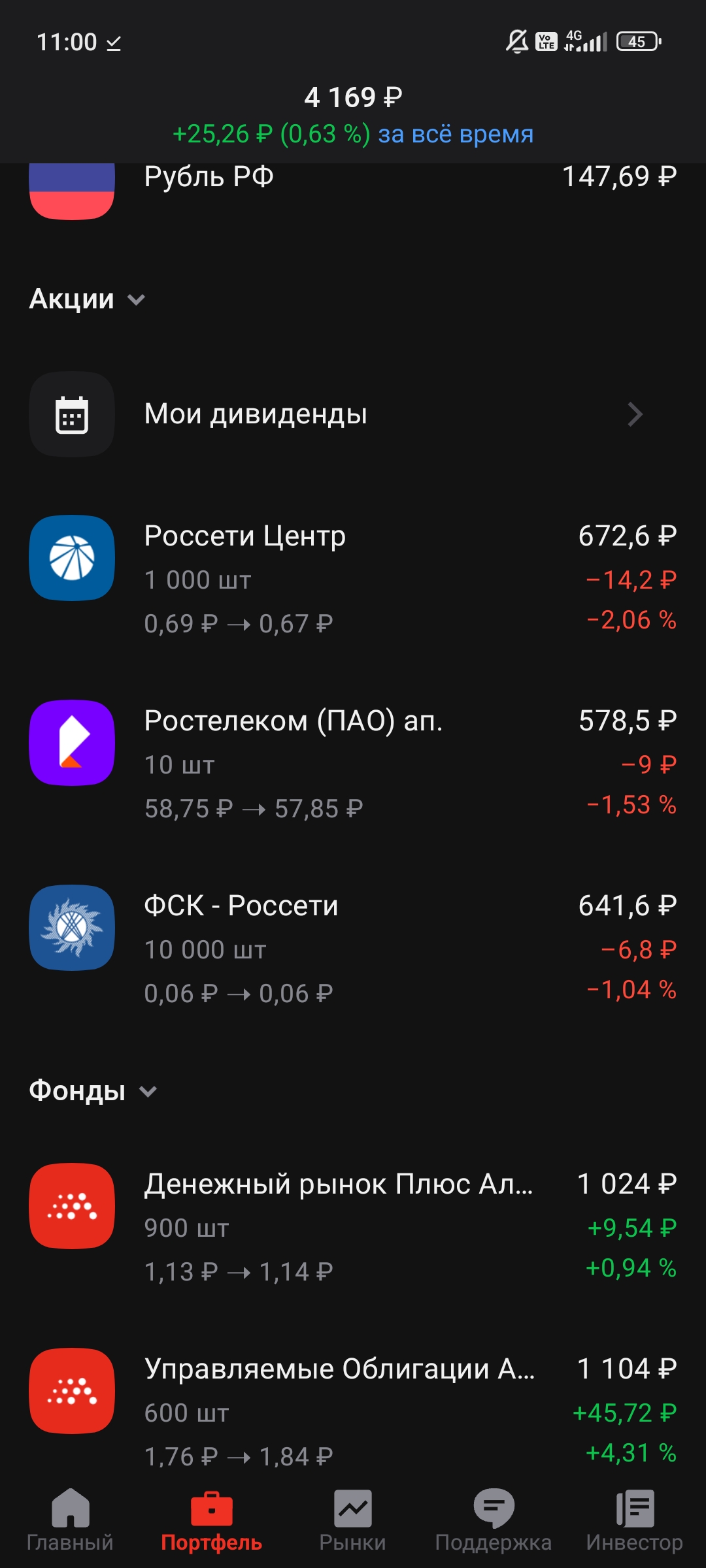The width and height of the screenshot is (706, 1568).
Task: Select the Портфель tab
Action: (x=211, y=1521)
